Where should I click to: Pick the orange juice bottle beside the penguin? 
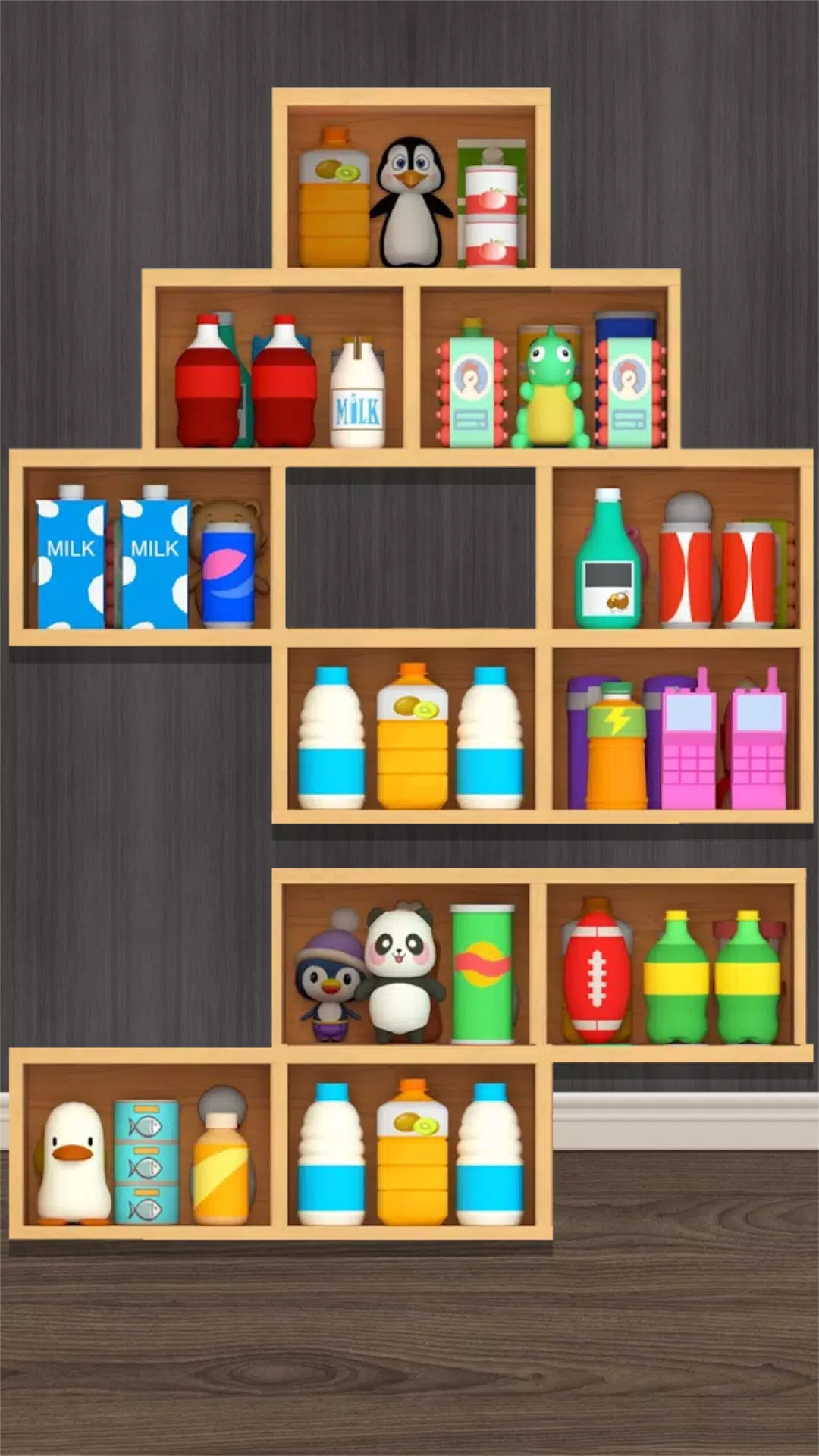tap(334, 201)
